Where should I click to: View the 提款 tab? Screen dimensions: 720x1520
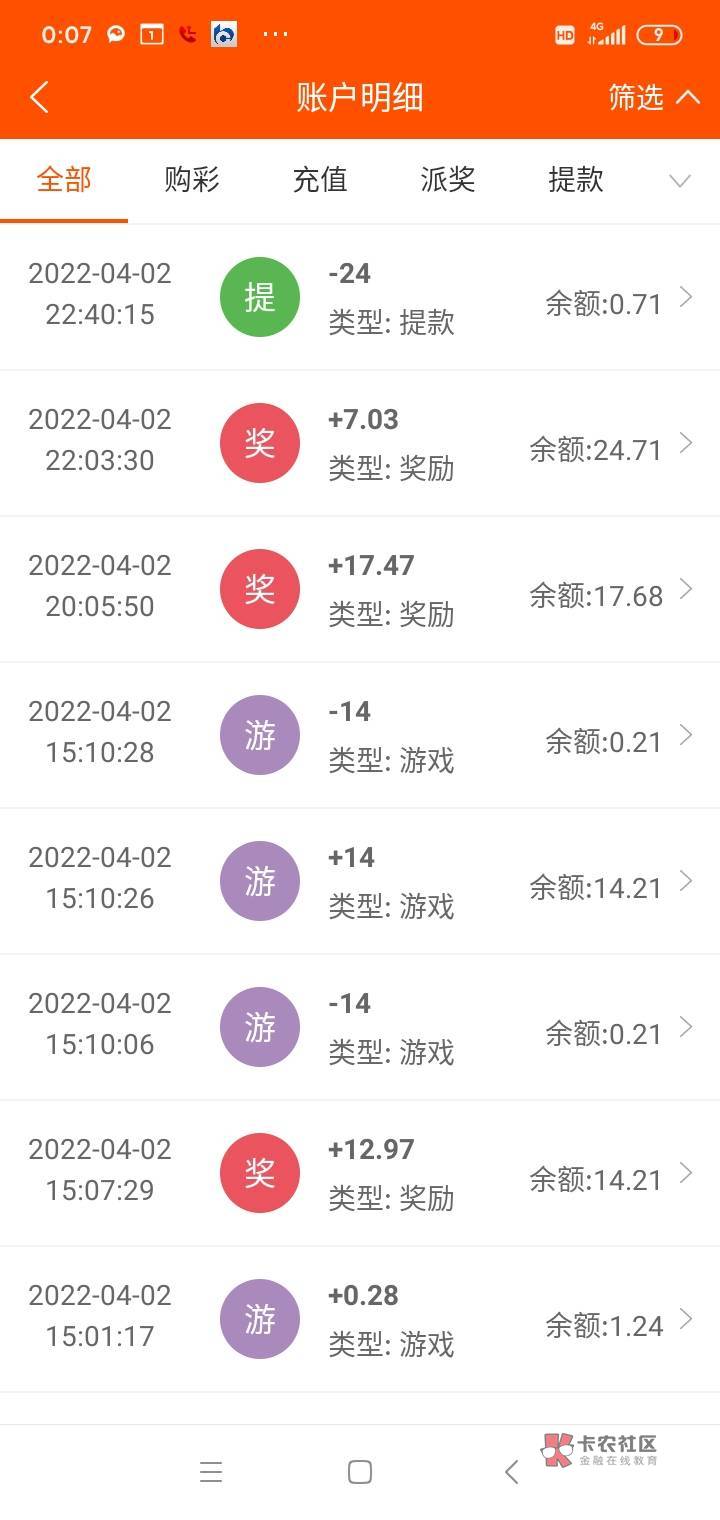tap(576, 180)
